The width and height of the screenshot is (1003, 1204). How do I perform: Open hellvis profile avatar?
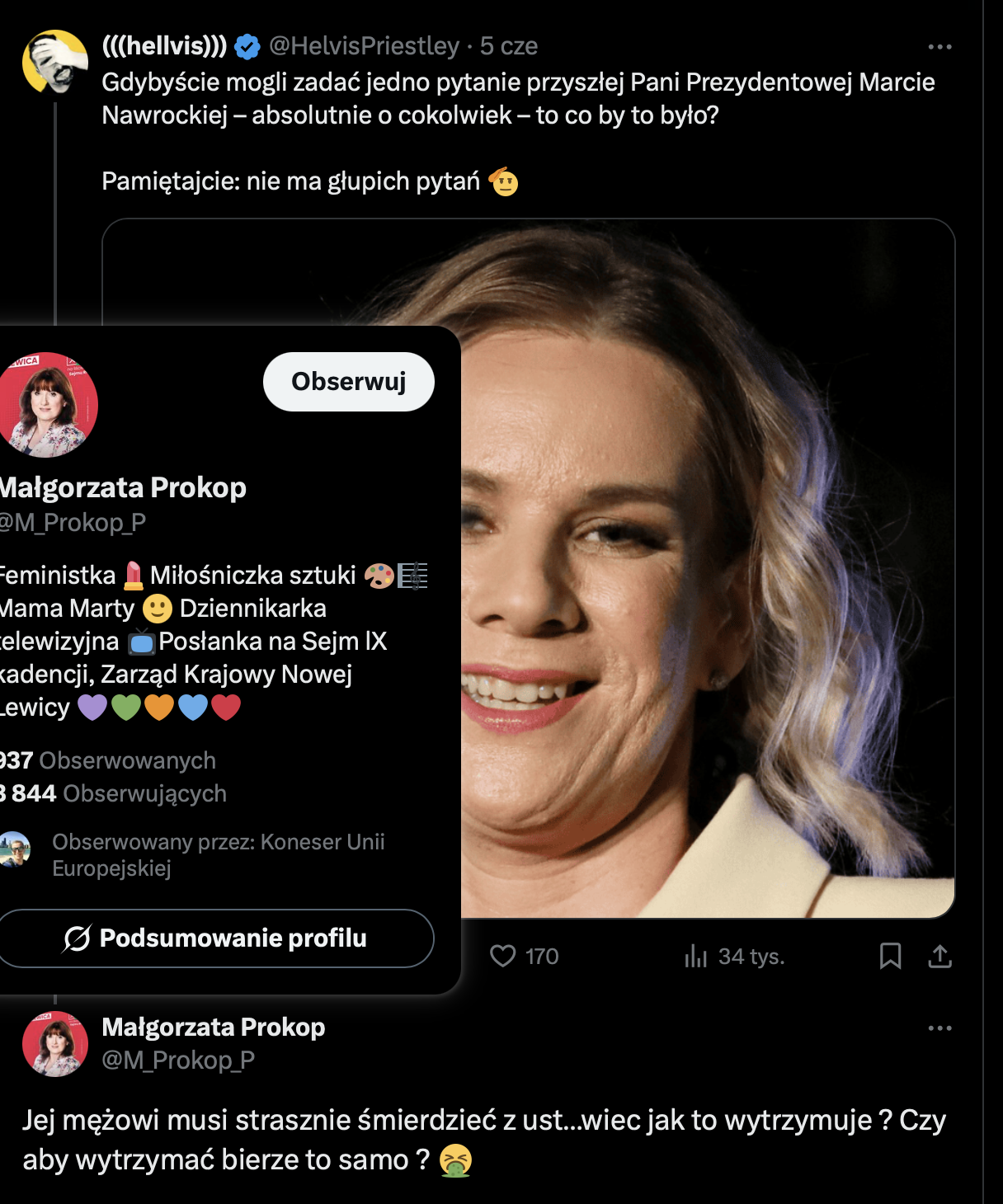[55, 63]
